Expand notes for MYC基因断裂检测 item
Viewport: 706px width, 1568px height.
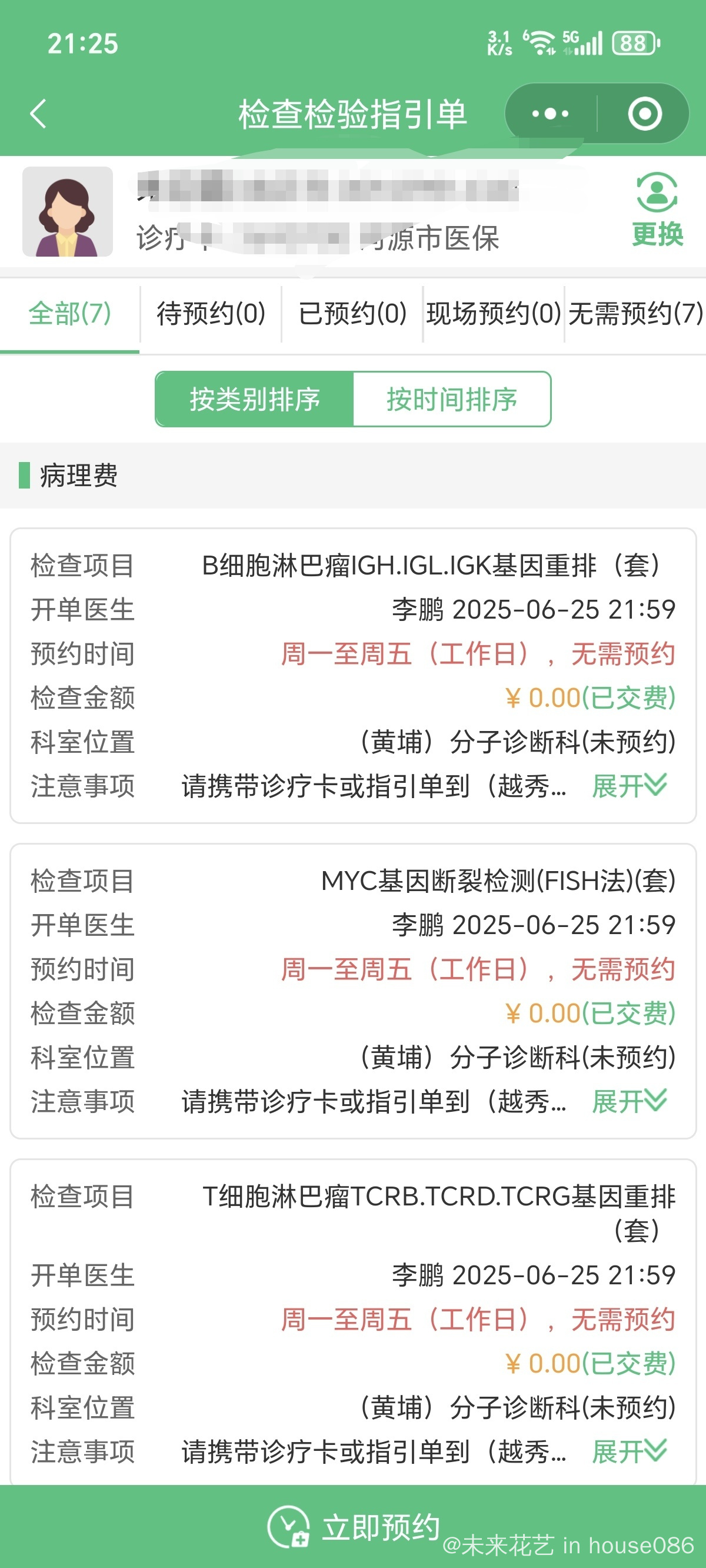(x=630, y=1101)
